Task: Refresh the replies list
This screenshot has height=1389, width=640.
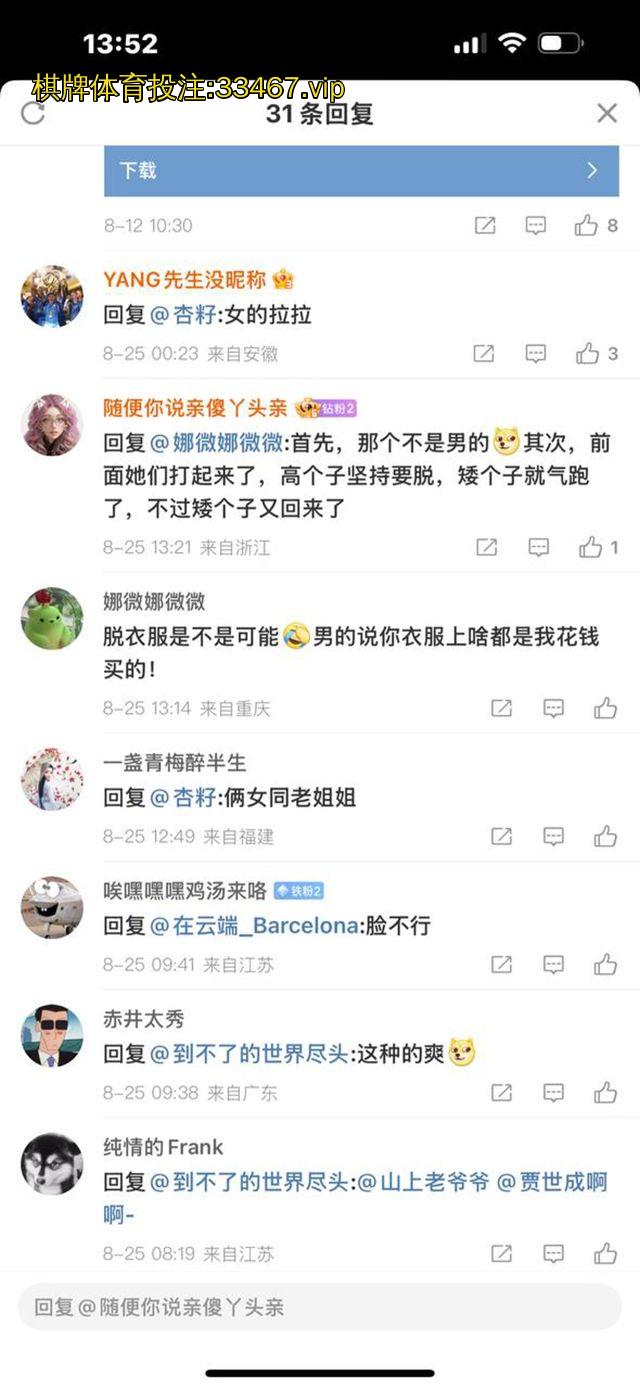Action: click(x=33, y=113)
